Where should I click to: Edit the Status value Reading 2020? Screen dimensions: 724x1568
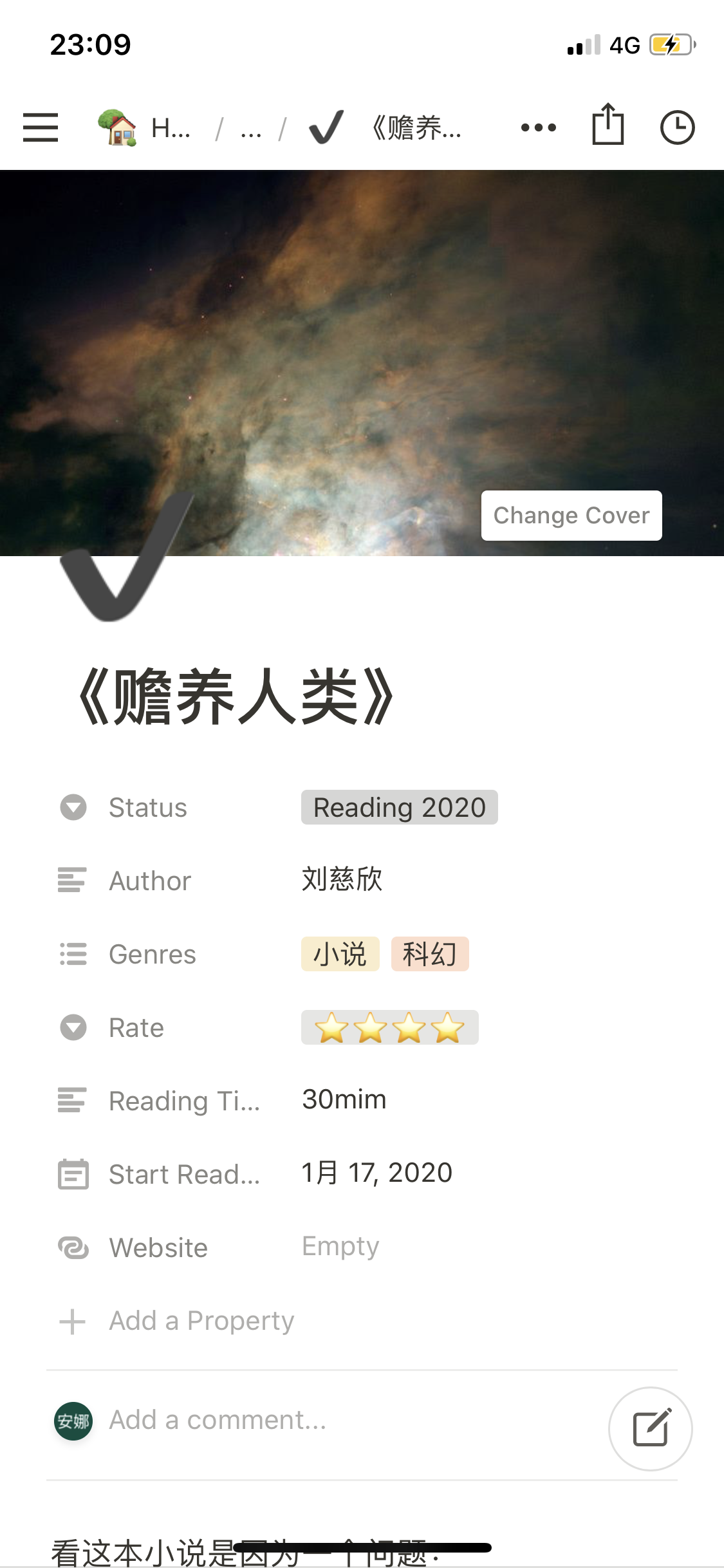[x=399, y=807]
